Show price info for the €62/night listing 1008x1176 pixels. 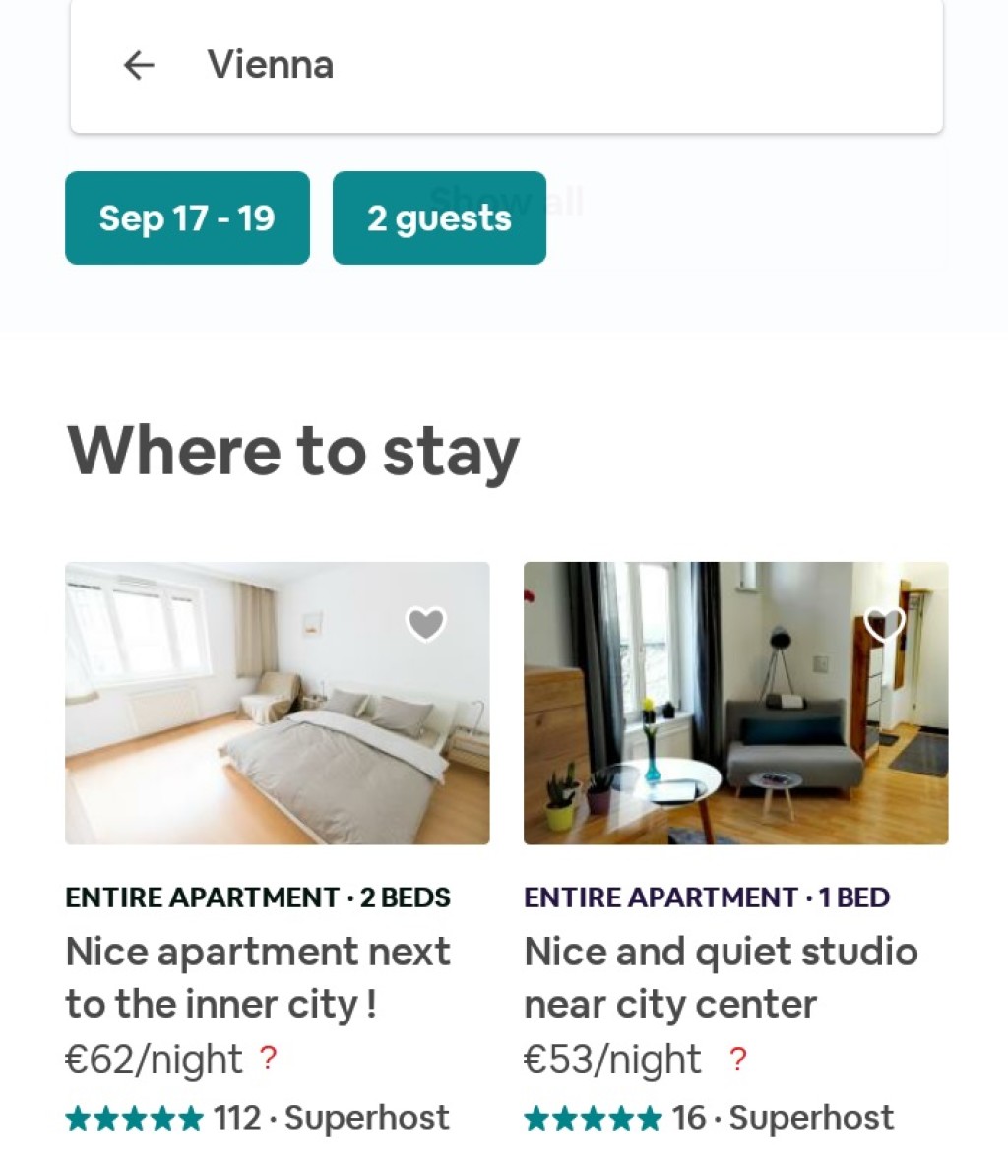point(268,1059)
